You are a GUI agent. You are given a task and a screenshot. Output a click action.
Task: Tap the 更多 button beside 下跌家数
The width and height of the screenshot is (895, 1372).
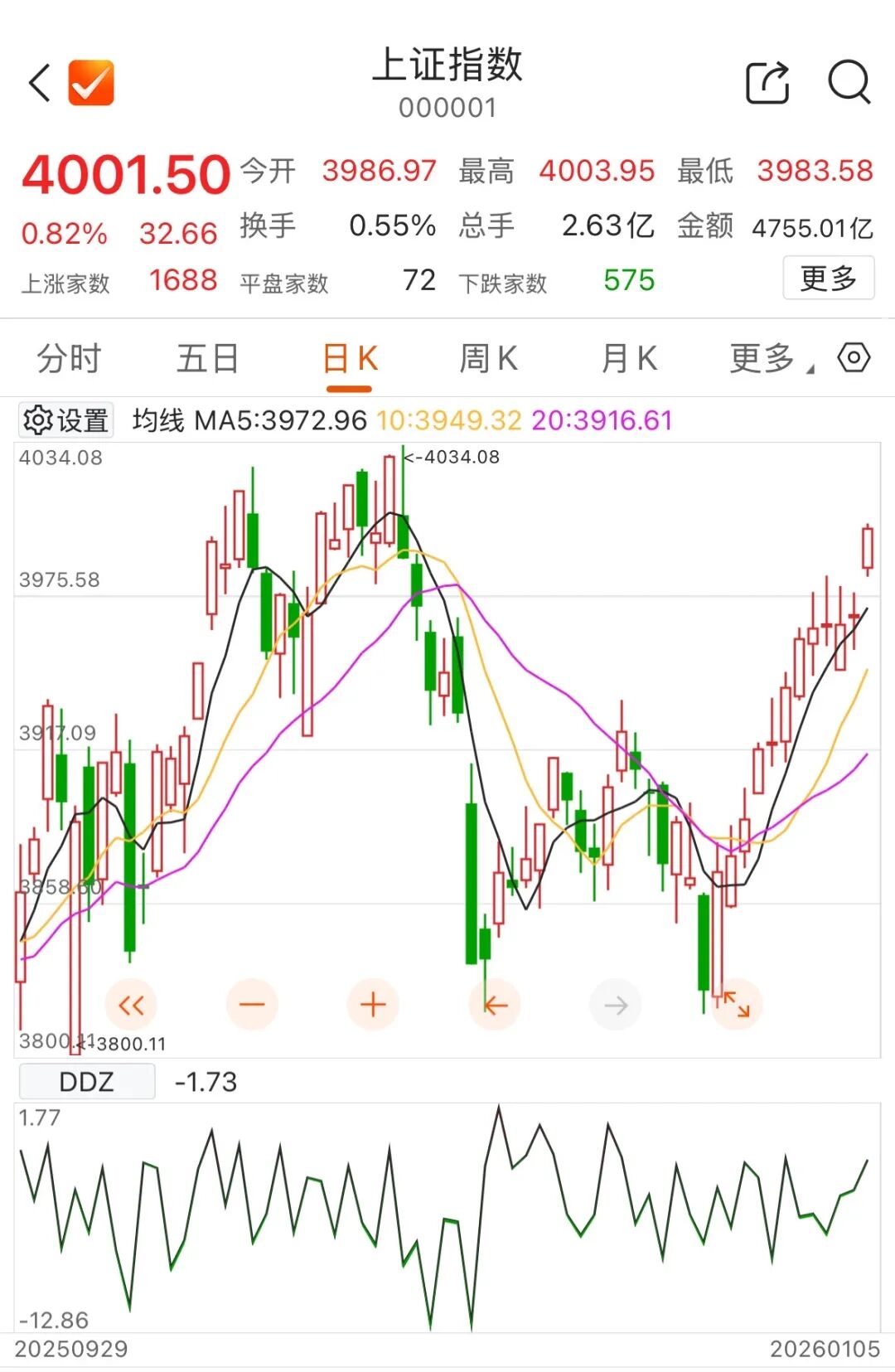tap(828, 279)
